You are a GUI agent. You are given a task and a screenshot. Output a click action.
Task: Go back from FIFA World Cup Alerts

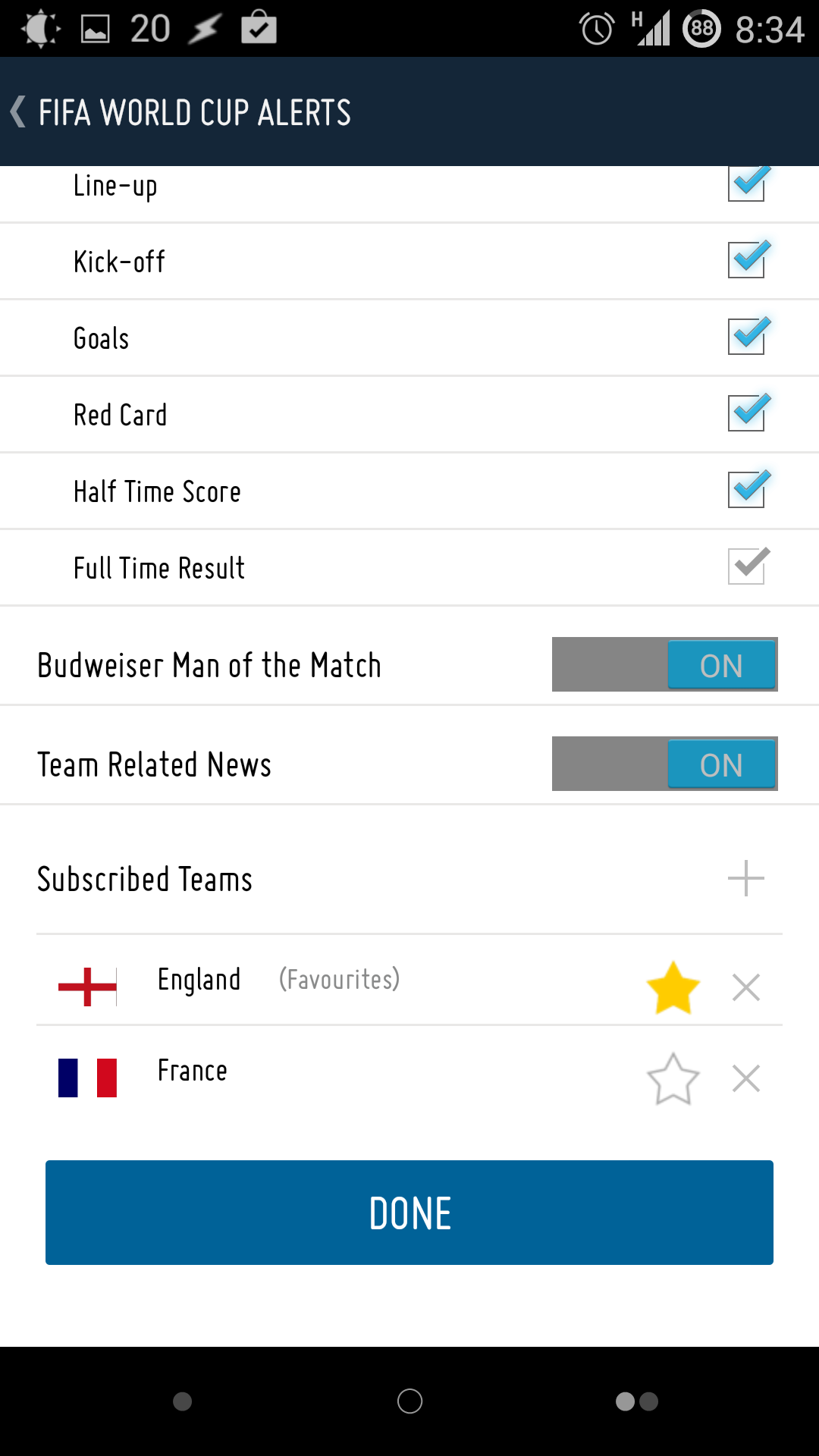(x=18, y=112)
